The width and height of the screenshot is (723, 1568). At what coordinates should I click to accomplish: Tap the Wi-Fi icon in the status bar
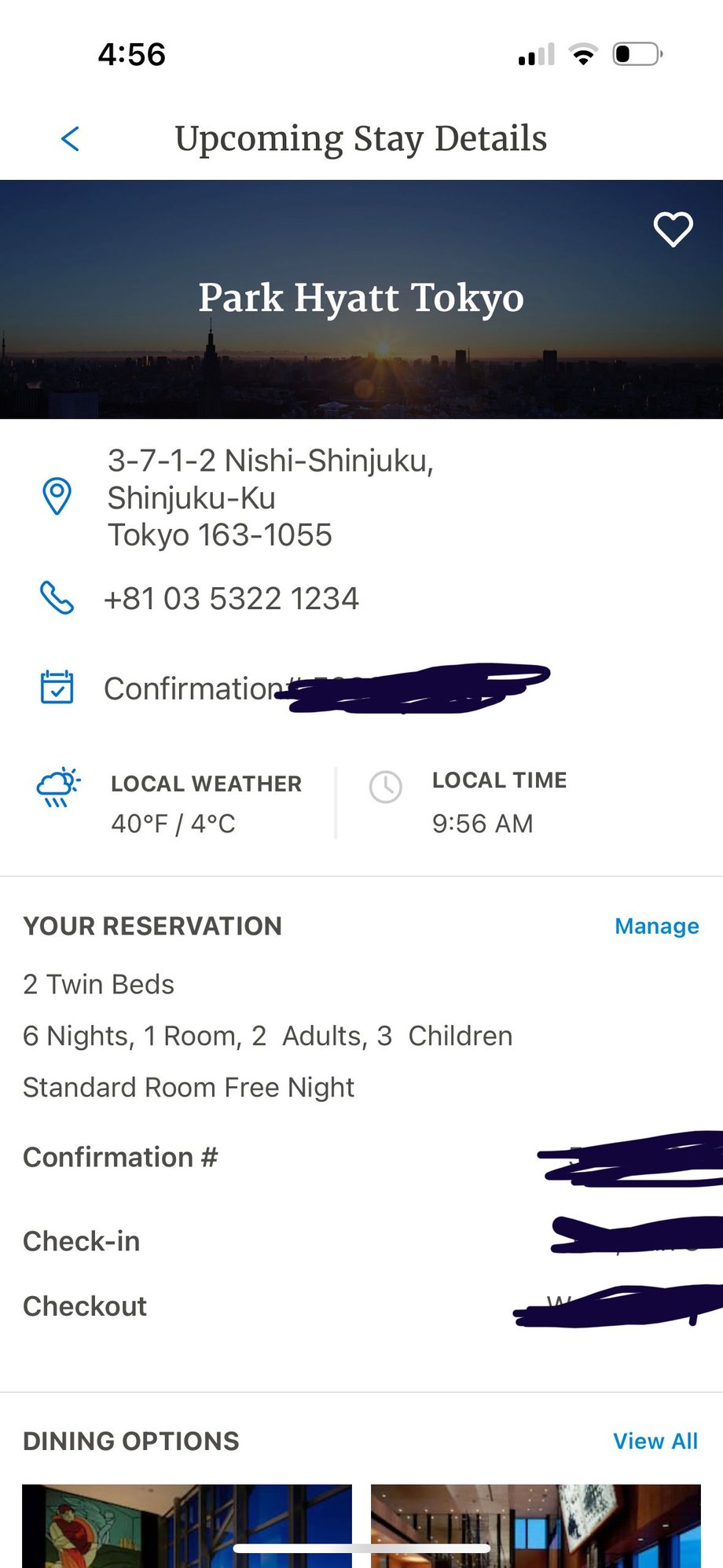(582, 53)
